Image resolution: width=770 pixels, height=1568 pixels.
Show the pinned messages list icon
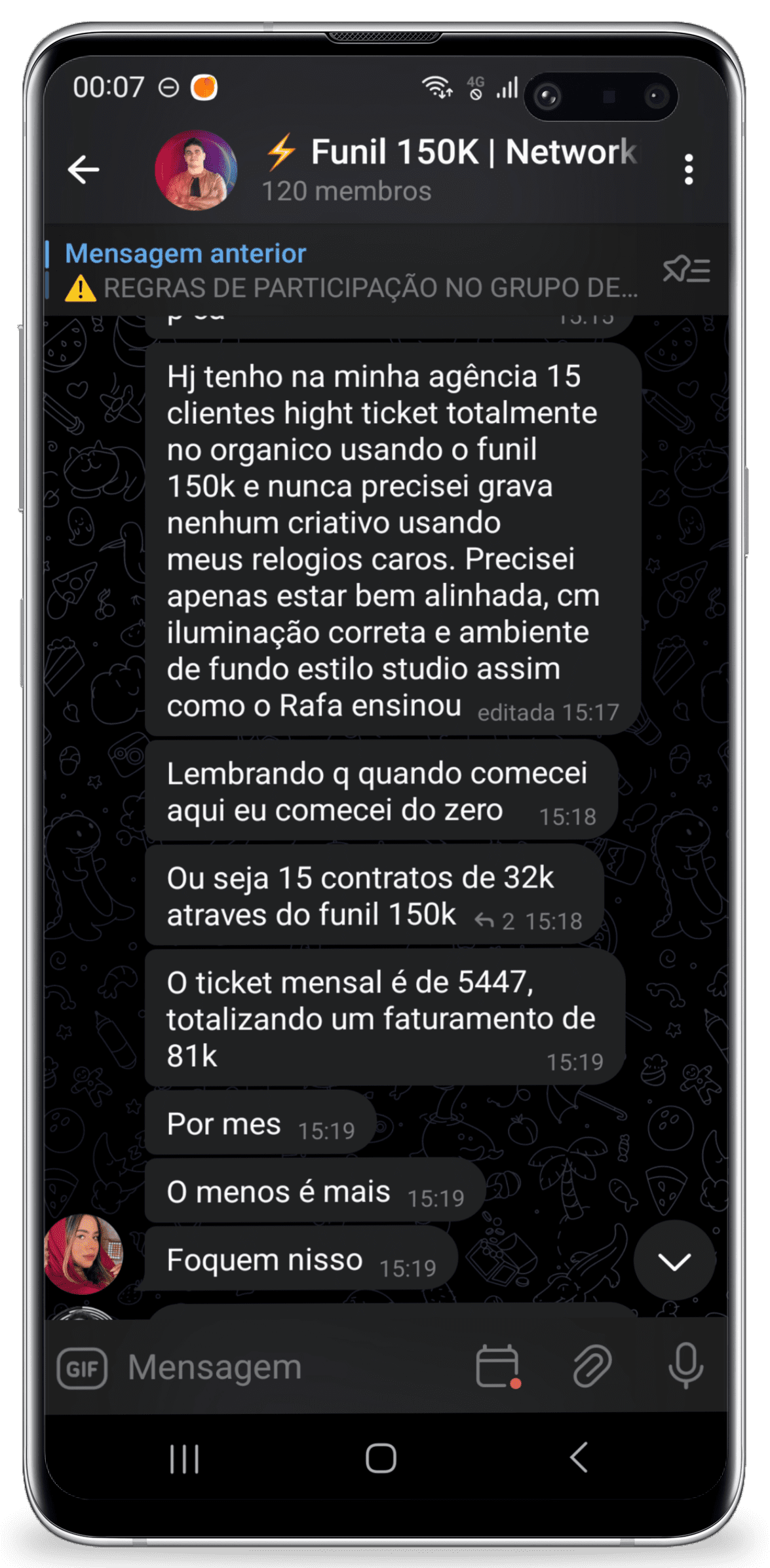tap(686, 269)
